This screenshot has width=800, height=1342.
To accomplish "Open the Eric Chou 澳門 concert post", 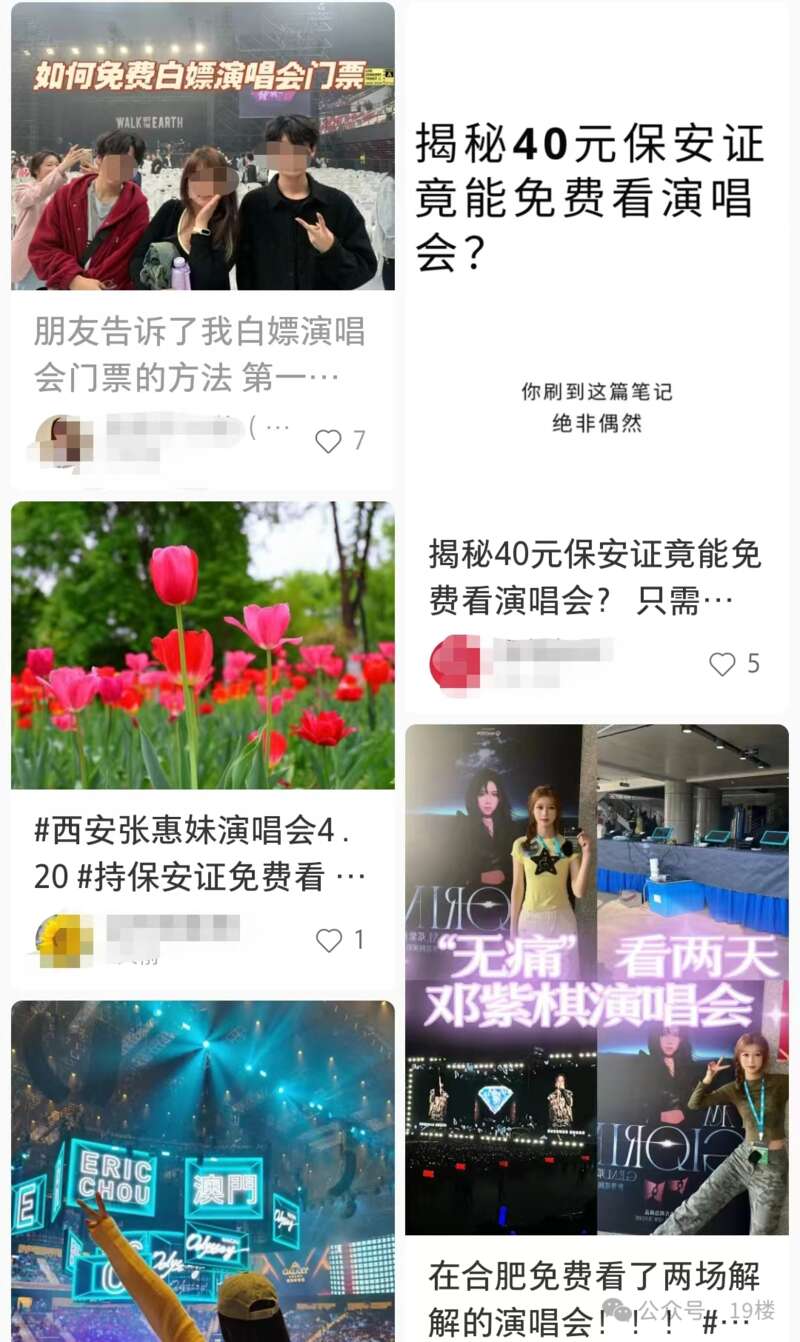I will 202,1170.
